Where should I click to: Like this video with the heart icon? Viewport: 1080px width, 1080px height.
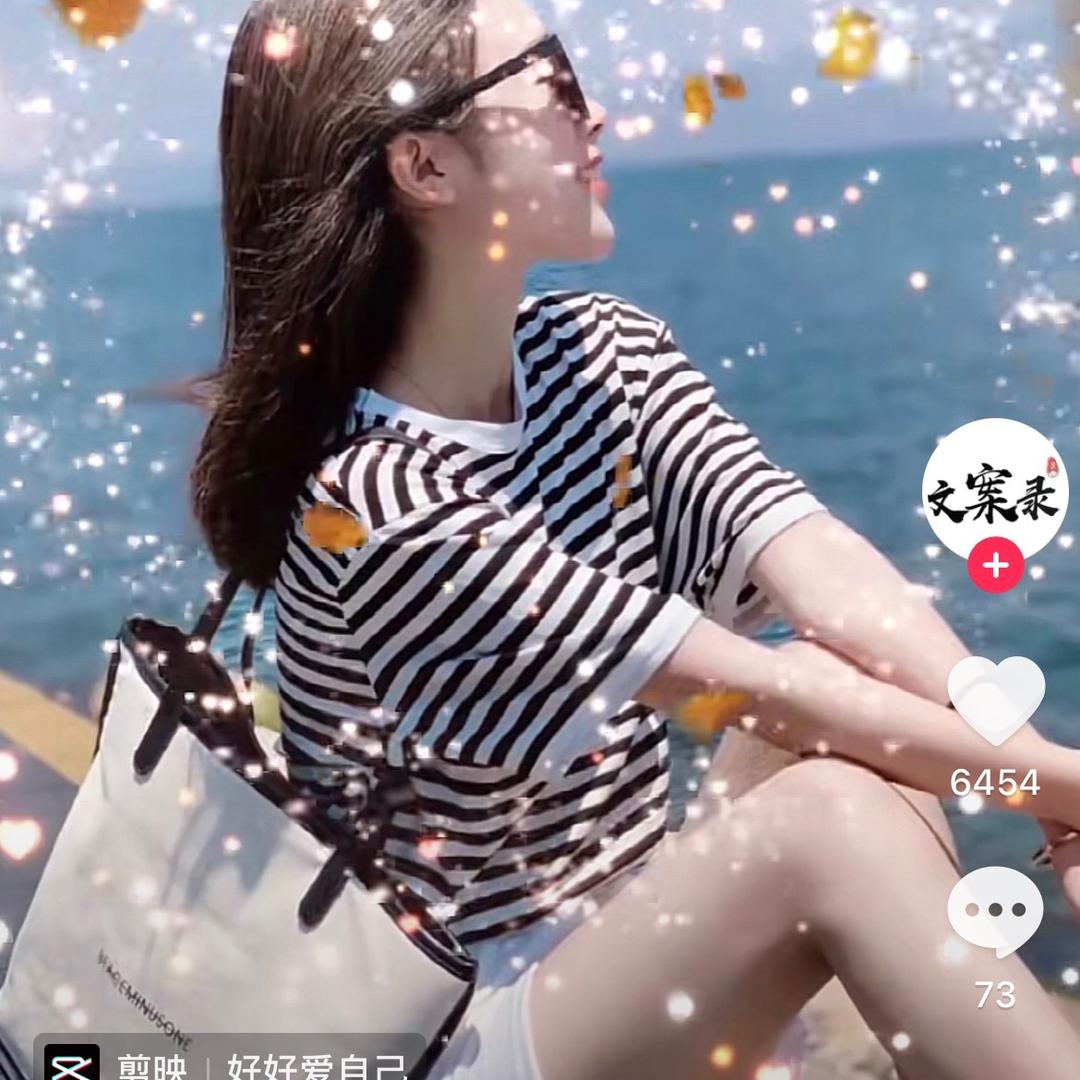(996, 700)
